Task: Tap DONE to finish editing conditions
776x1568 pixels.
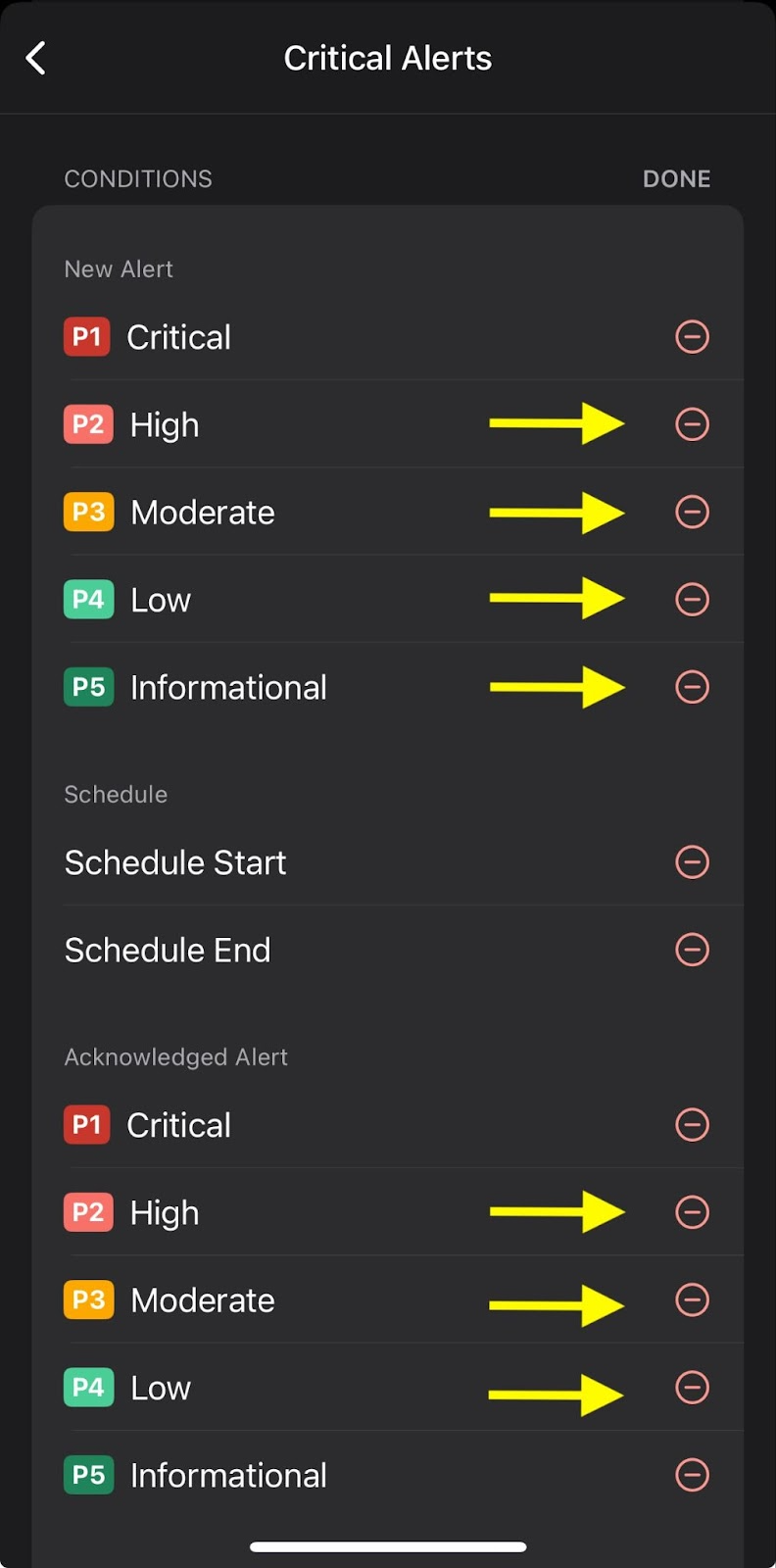Action: click(676, 179)
